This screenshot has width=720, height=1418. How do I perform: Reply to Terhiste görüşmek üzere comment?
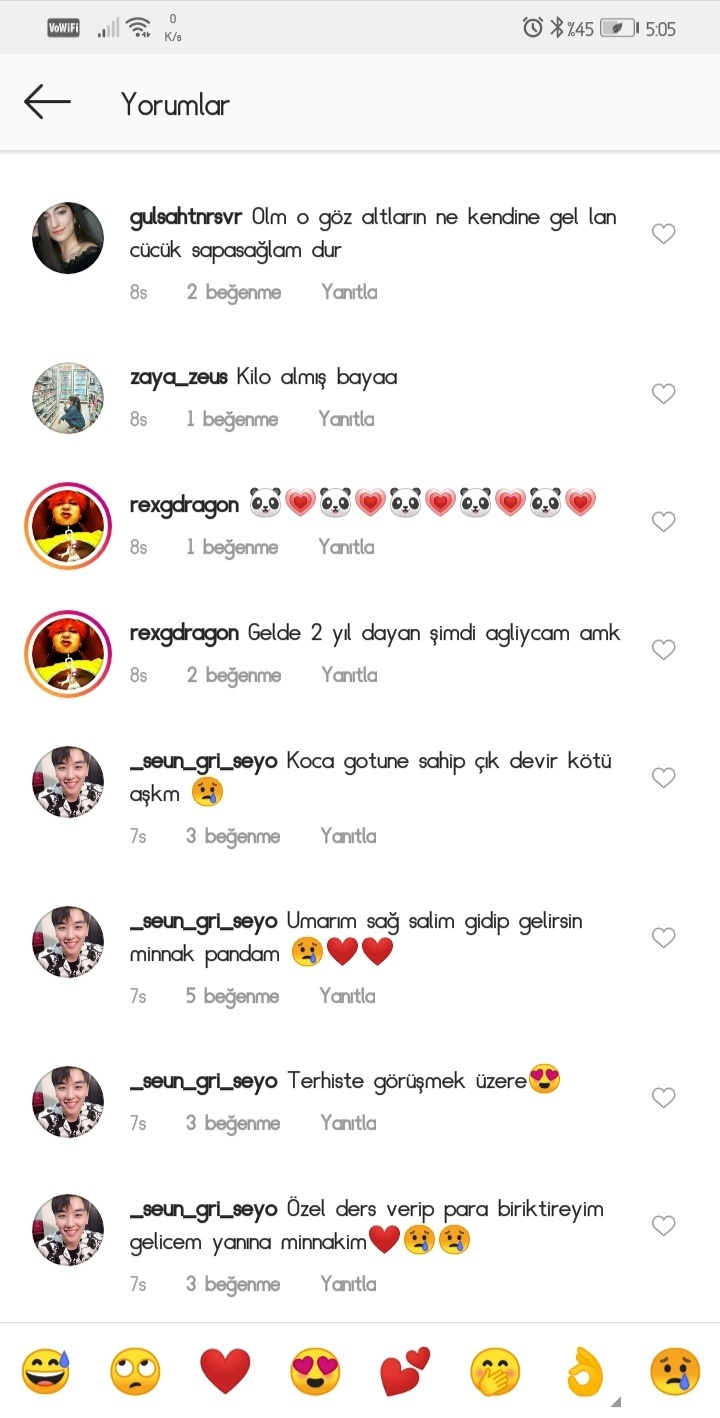(x=348, y=1123)
